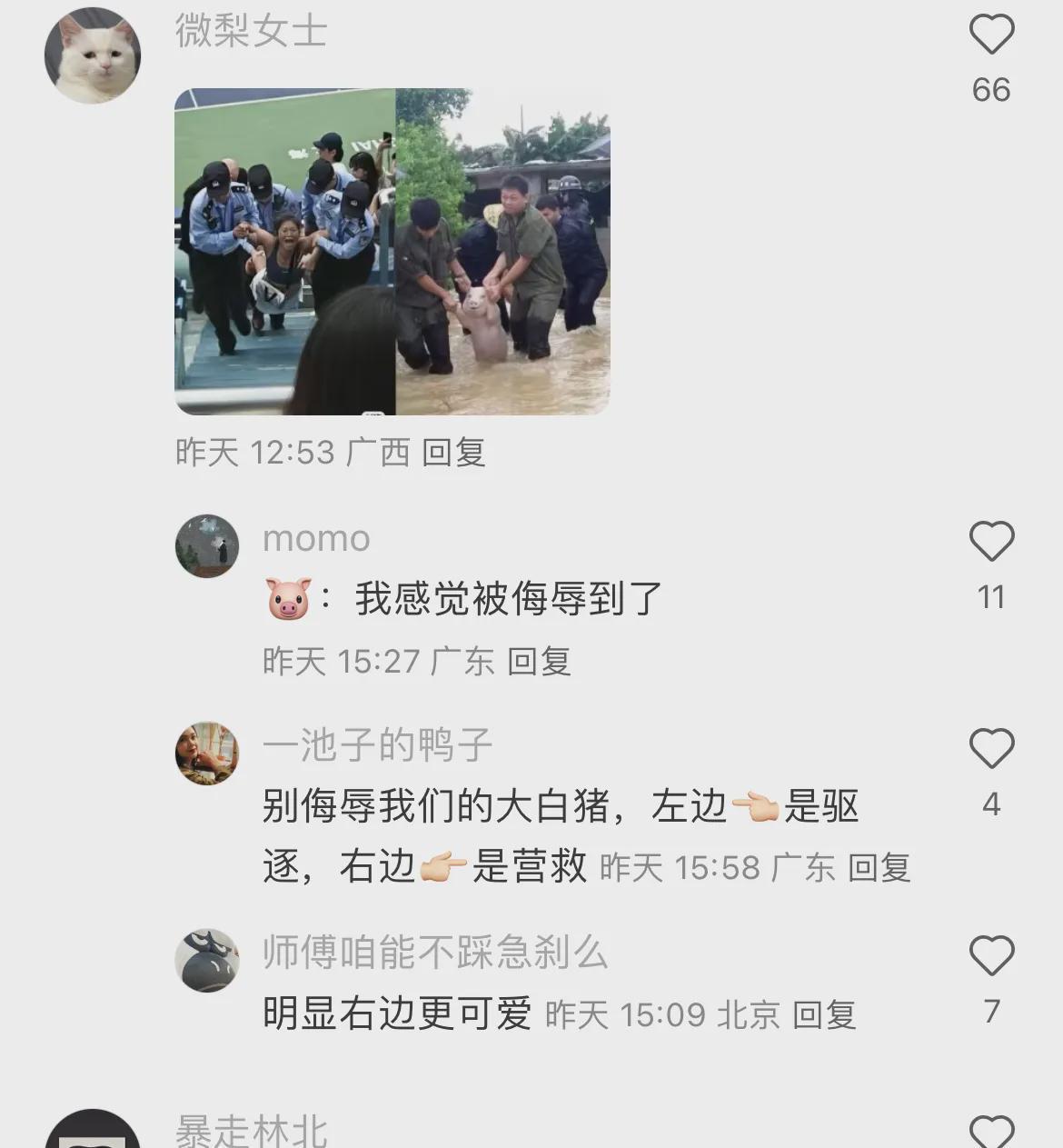This screenshot has height=1148, width=1063.
Task: Visit 师傅咱能不踩急刹么's profile avatar
Action: pyautogui.click(x=207, y=960)
